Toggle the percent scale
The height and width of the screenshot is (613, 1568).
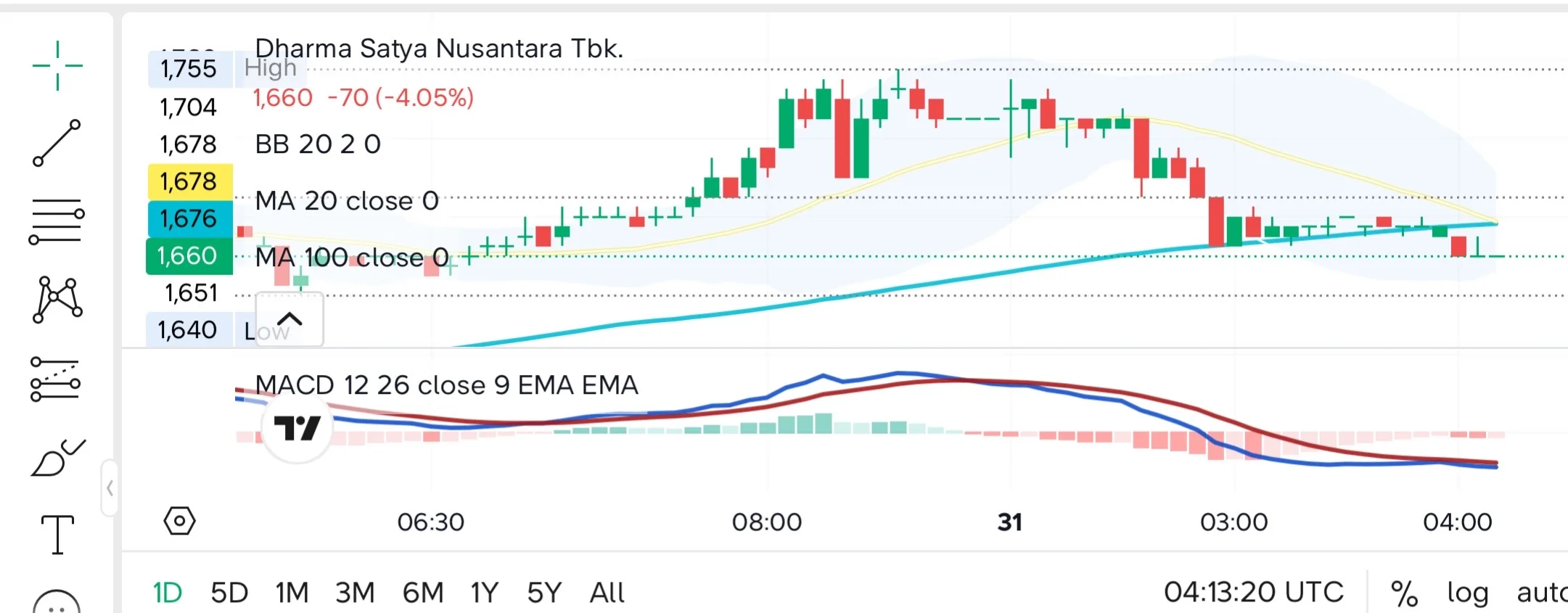pos(1404,593)
